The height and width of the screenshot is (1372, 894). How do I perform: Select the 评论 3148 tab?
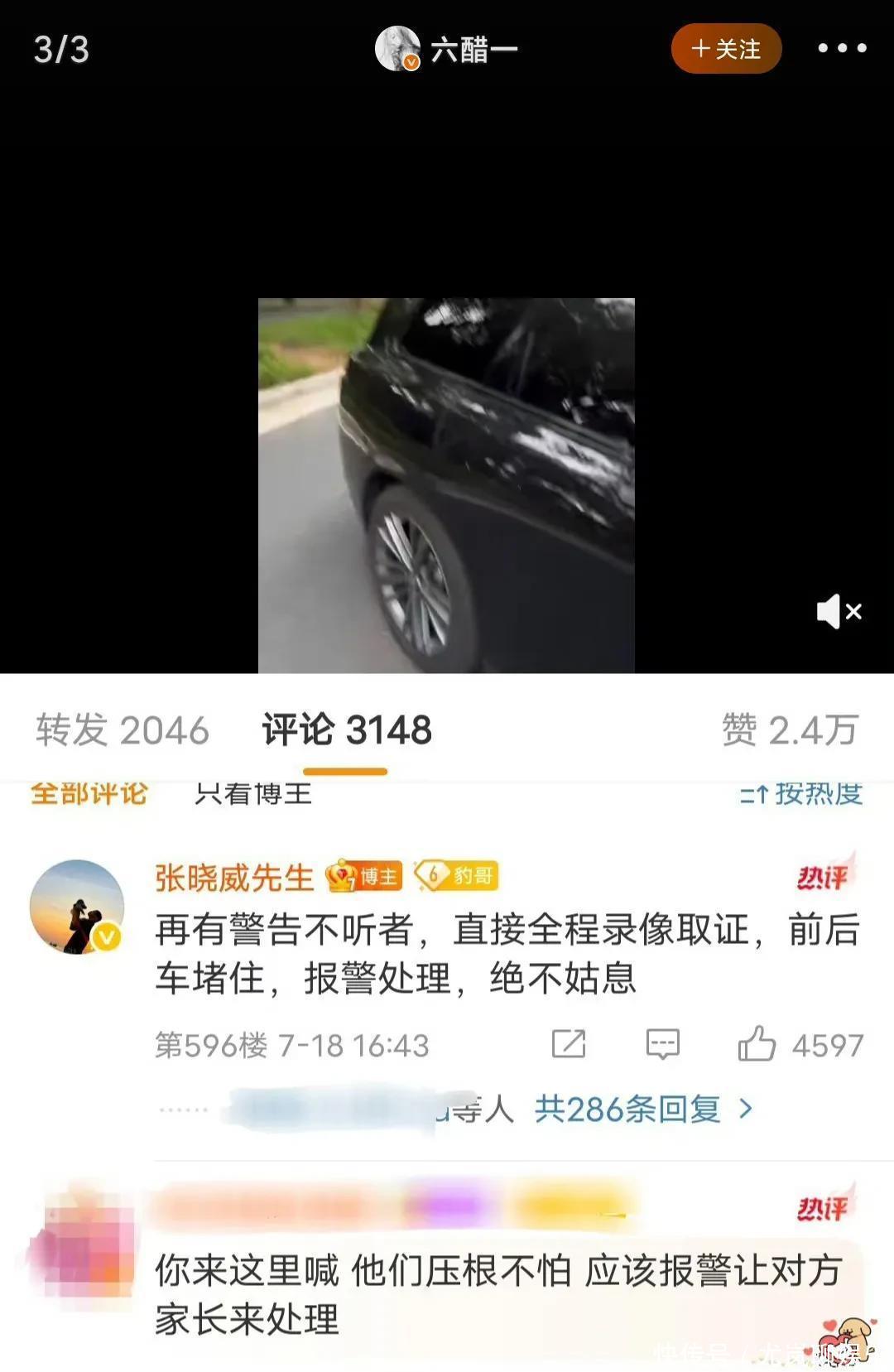(347, 730)
